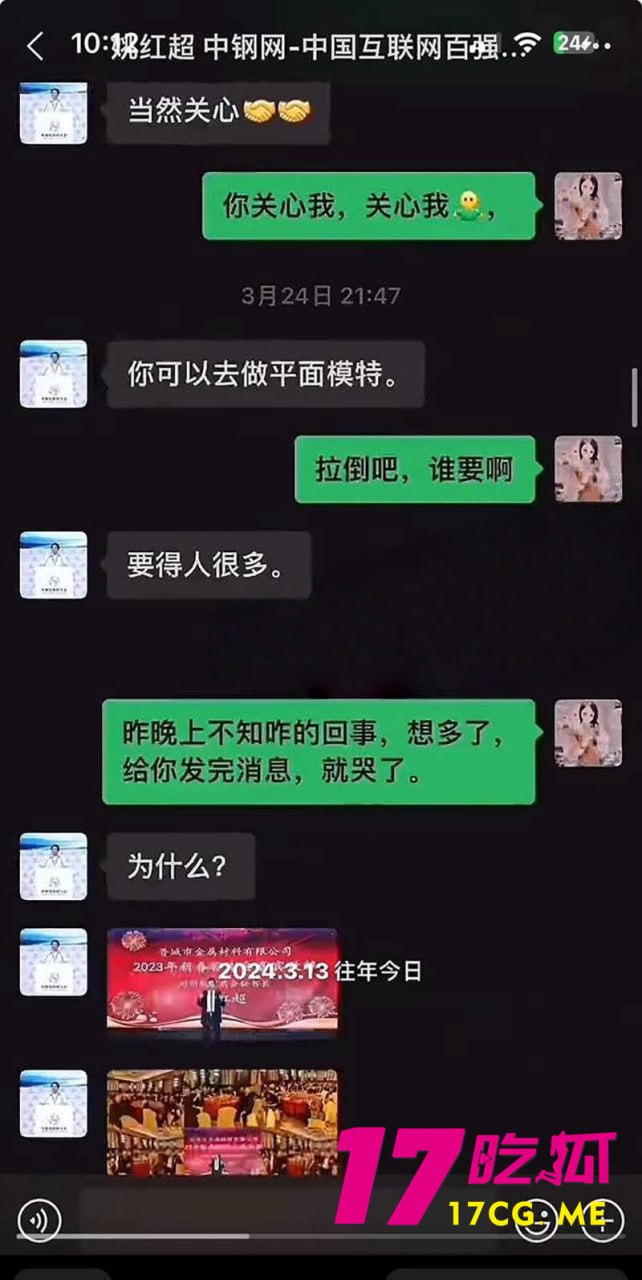Open the plus attachment menu
The height and width of the screenshot is (1280, 642).
point(603,1220)
